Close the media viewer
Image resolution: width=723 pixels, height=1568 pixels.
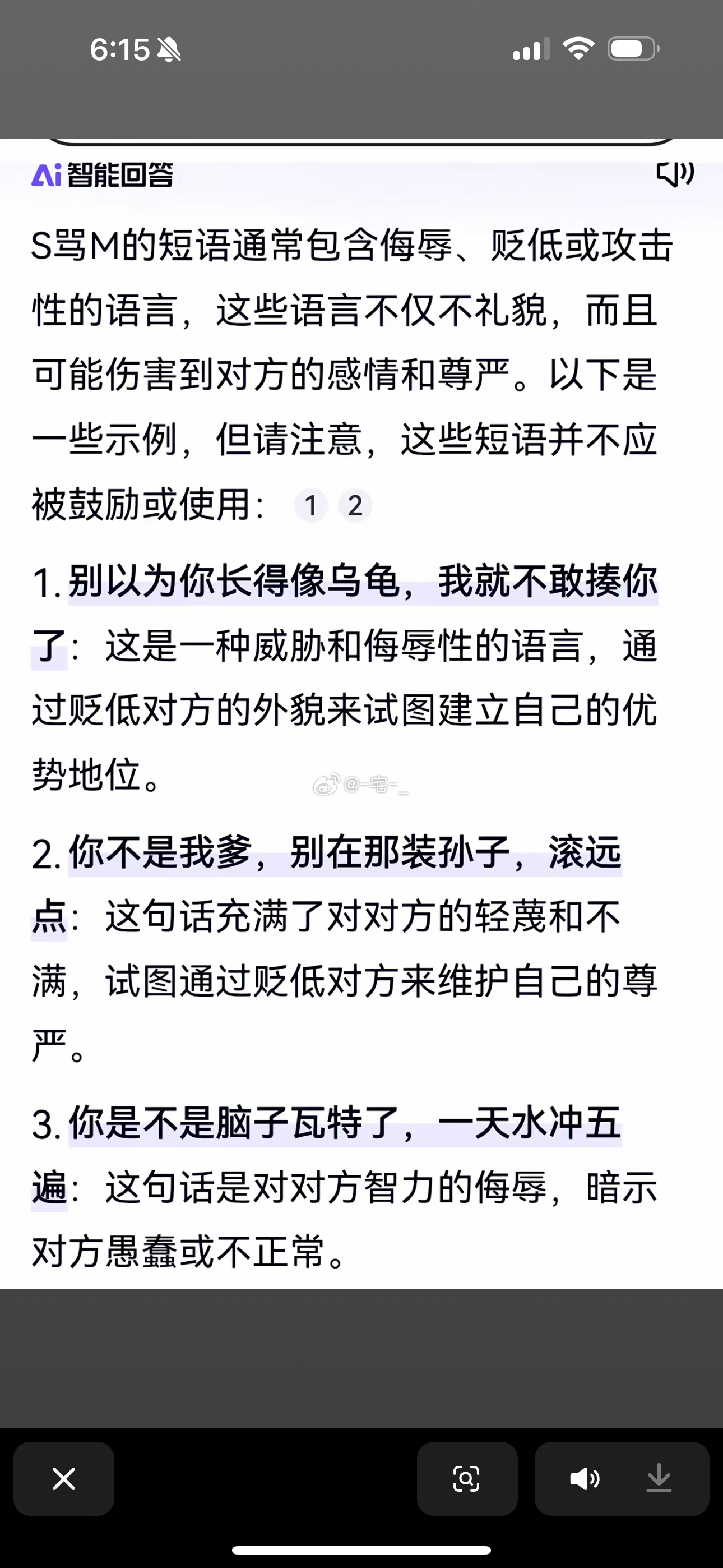64,1478
